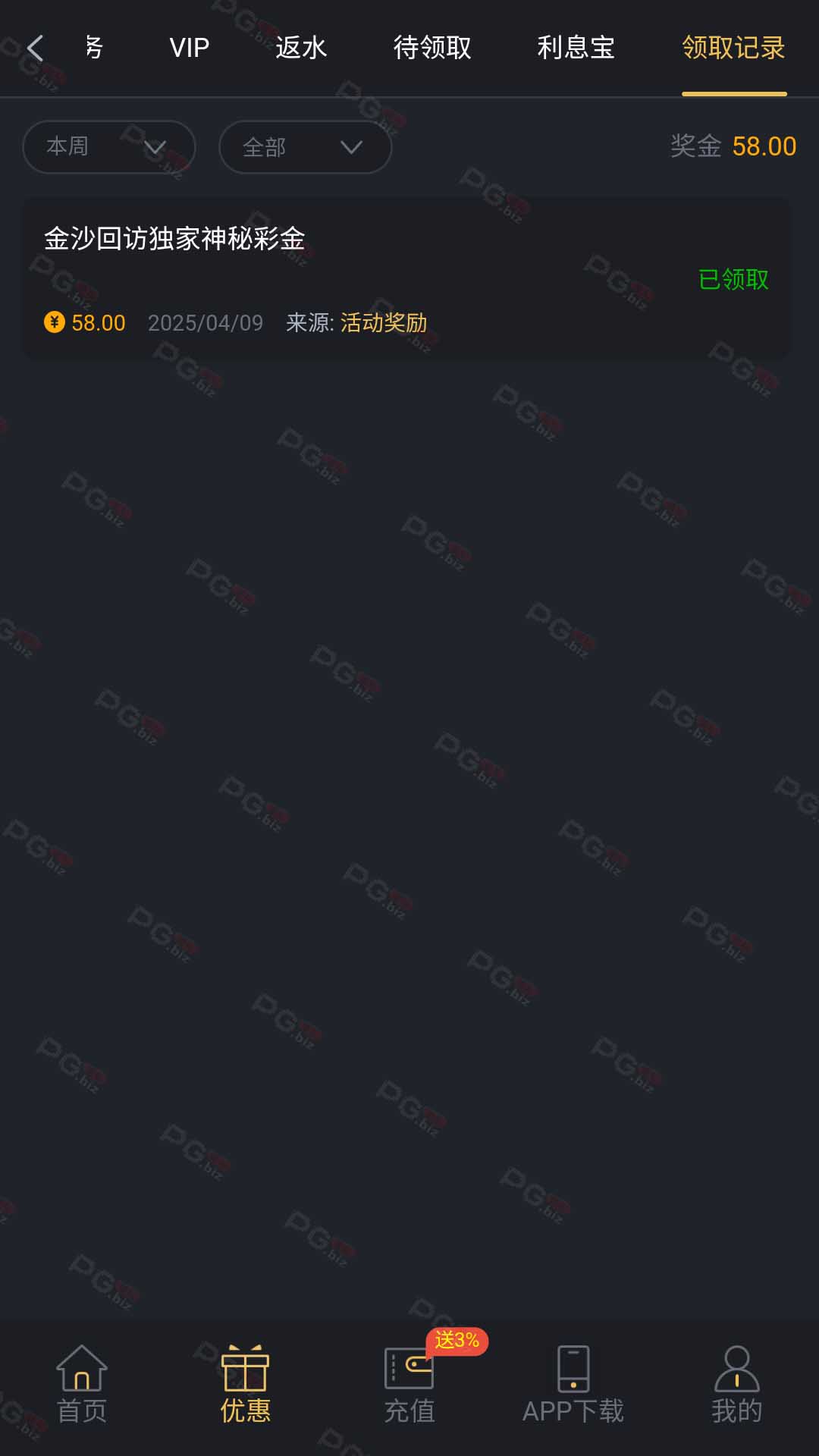
Task: Open the 充值 recharge tab
Action: point(409,1385)
